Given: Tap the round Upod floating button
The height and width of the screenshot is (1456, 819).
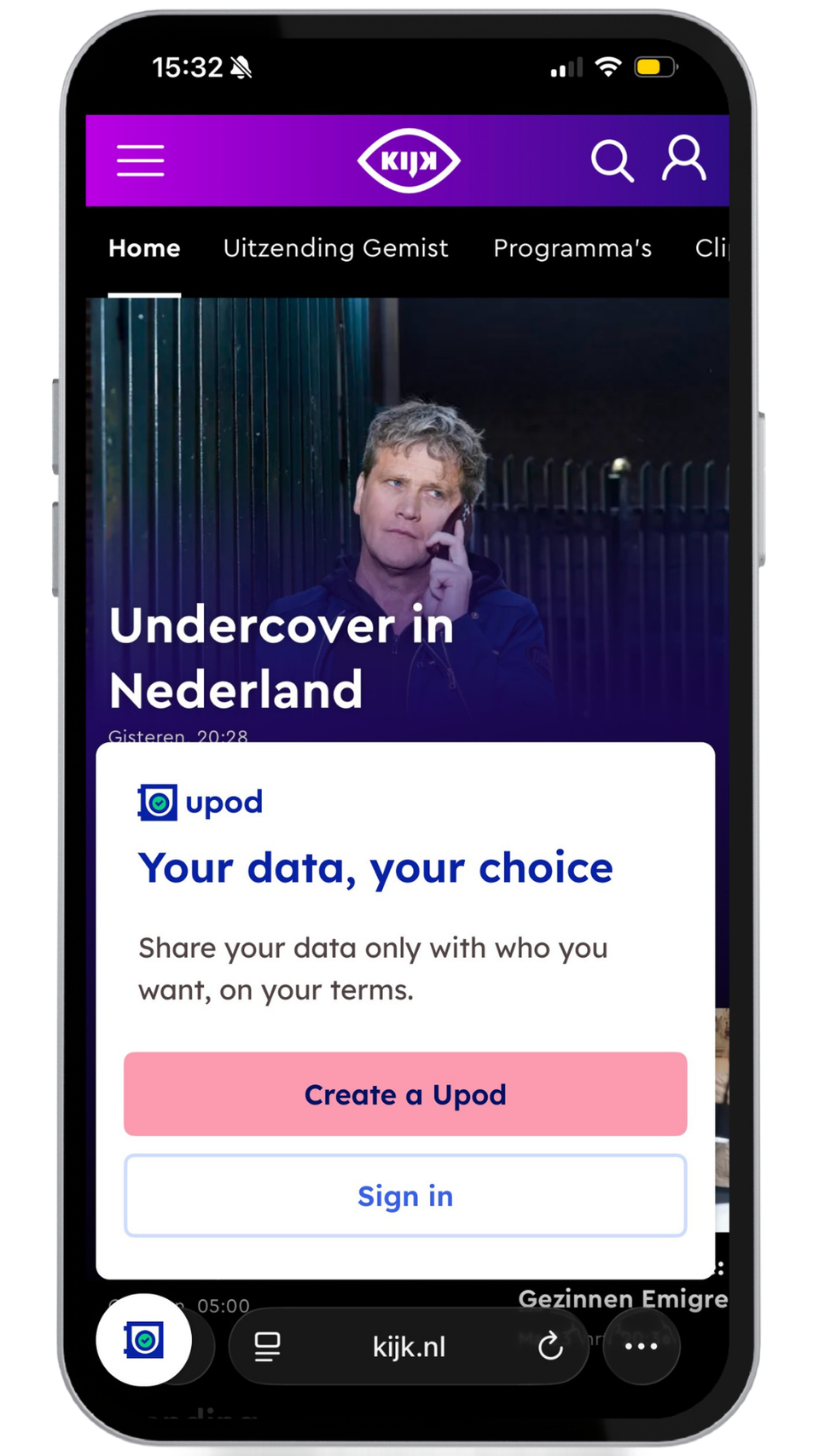Looking at the screenshot, I should (x=143, y=1340).
